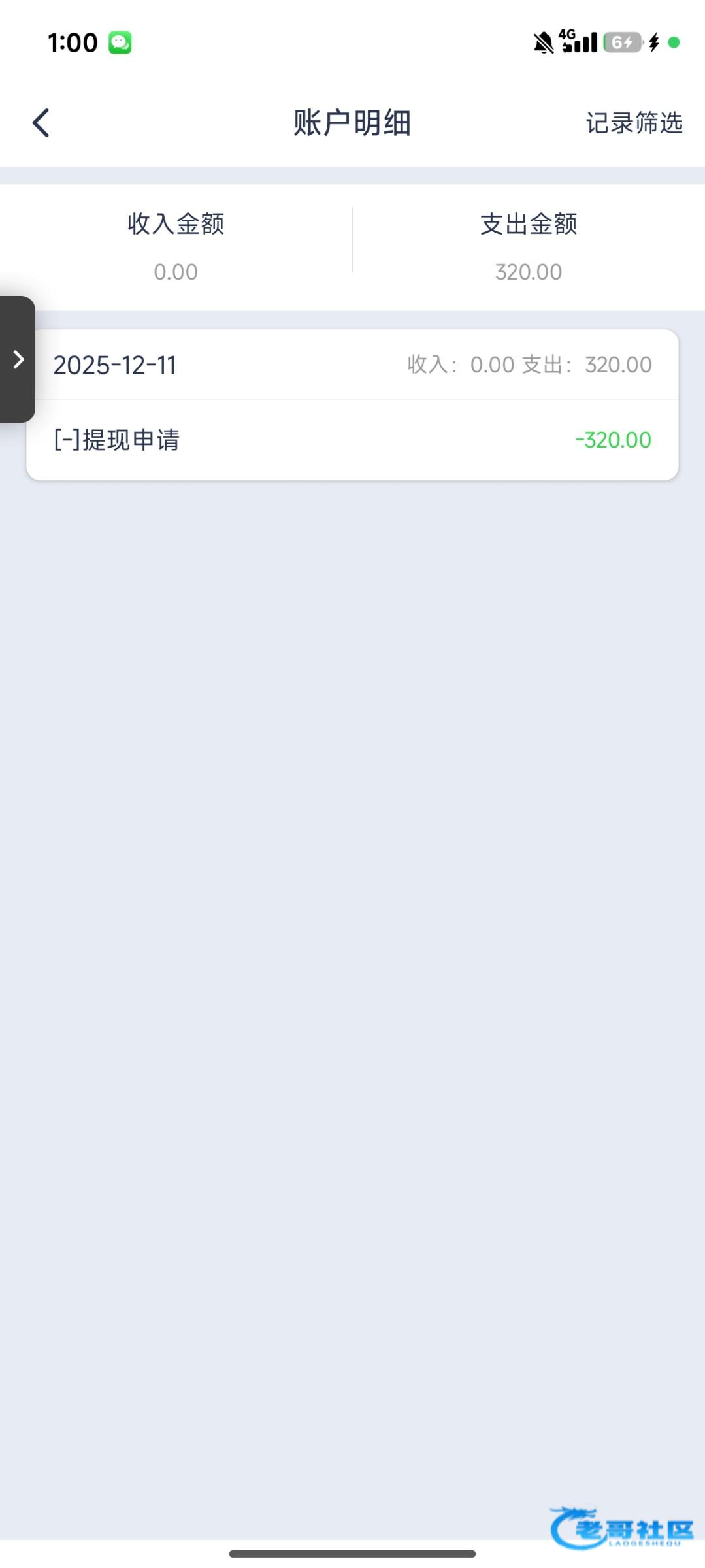Viewport: 705px width, 1568px height.
Task: Expand the side panel arrow handle
Action: point(18,359)
